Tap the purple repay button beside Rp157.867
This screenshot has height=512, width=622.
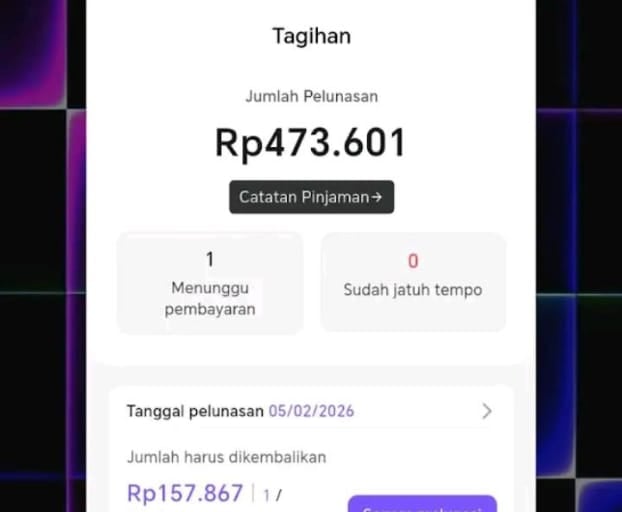422,505
